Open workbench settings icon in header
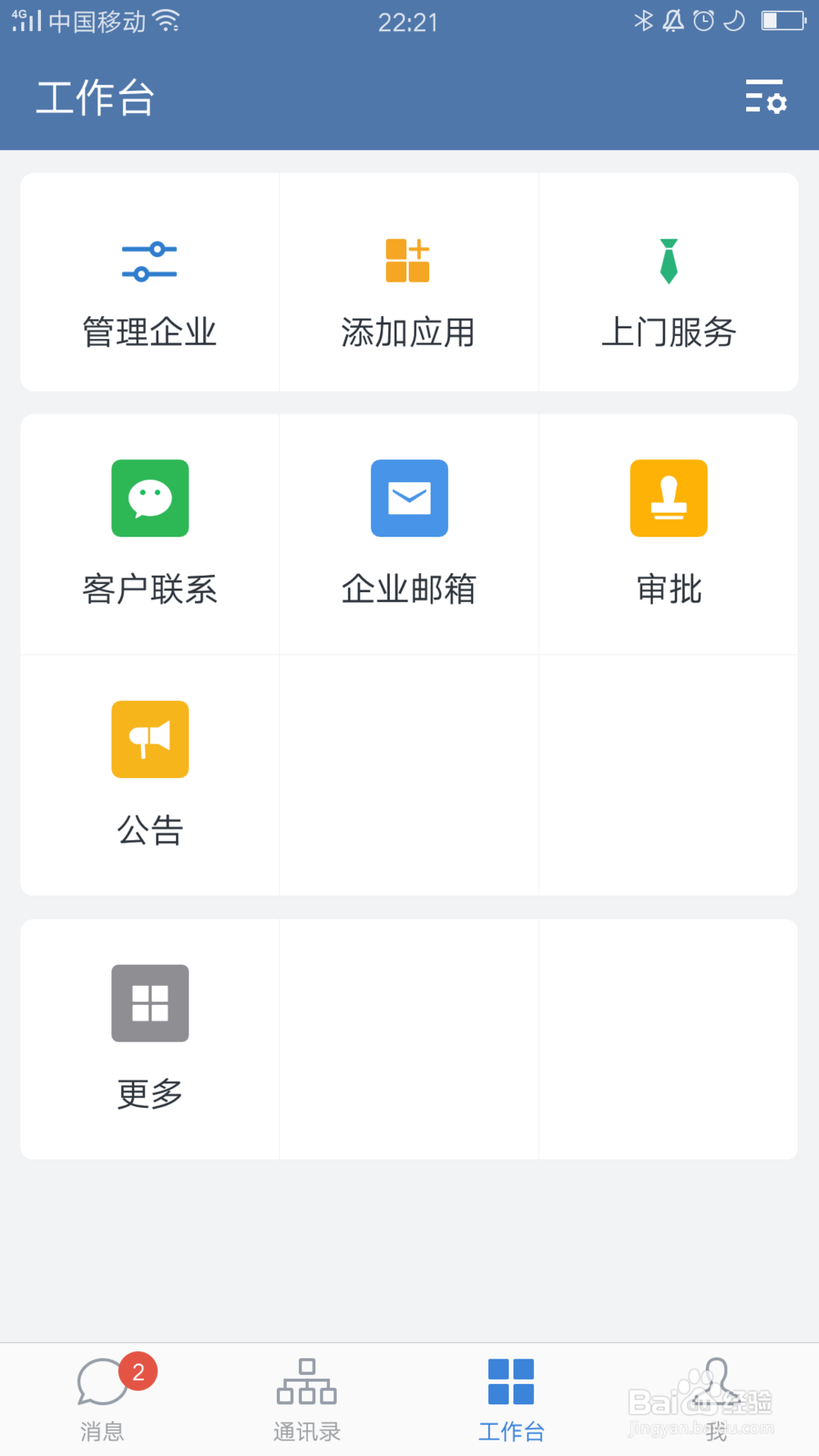Viewport: 819px width, 1456px height. coord(766,97)
